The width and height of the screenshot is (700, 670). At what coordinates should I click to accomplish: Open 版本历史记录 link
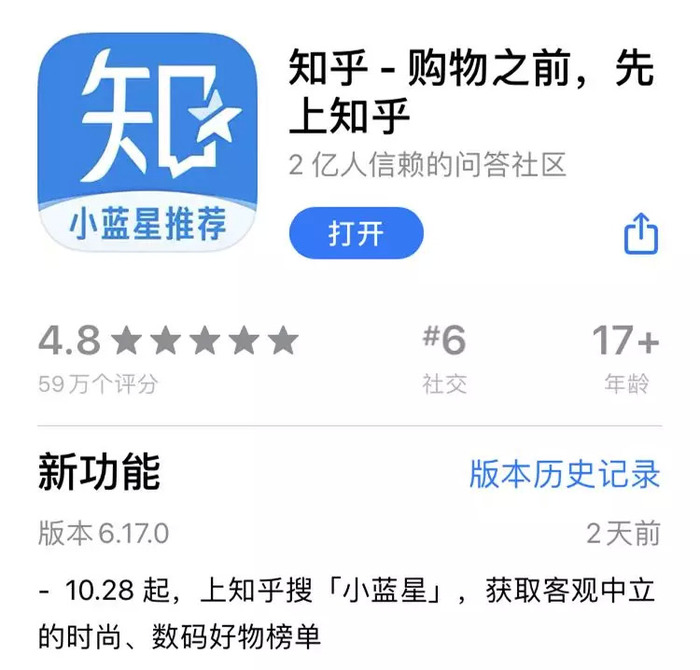tap(564, 474)
